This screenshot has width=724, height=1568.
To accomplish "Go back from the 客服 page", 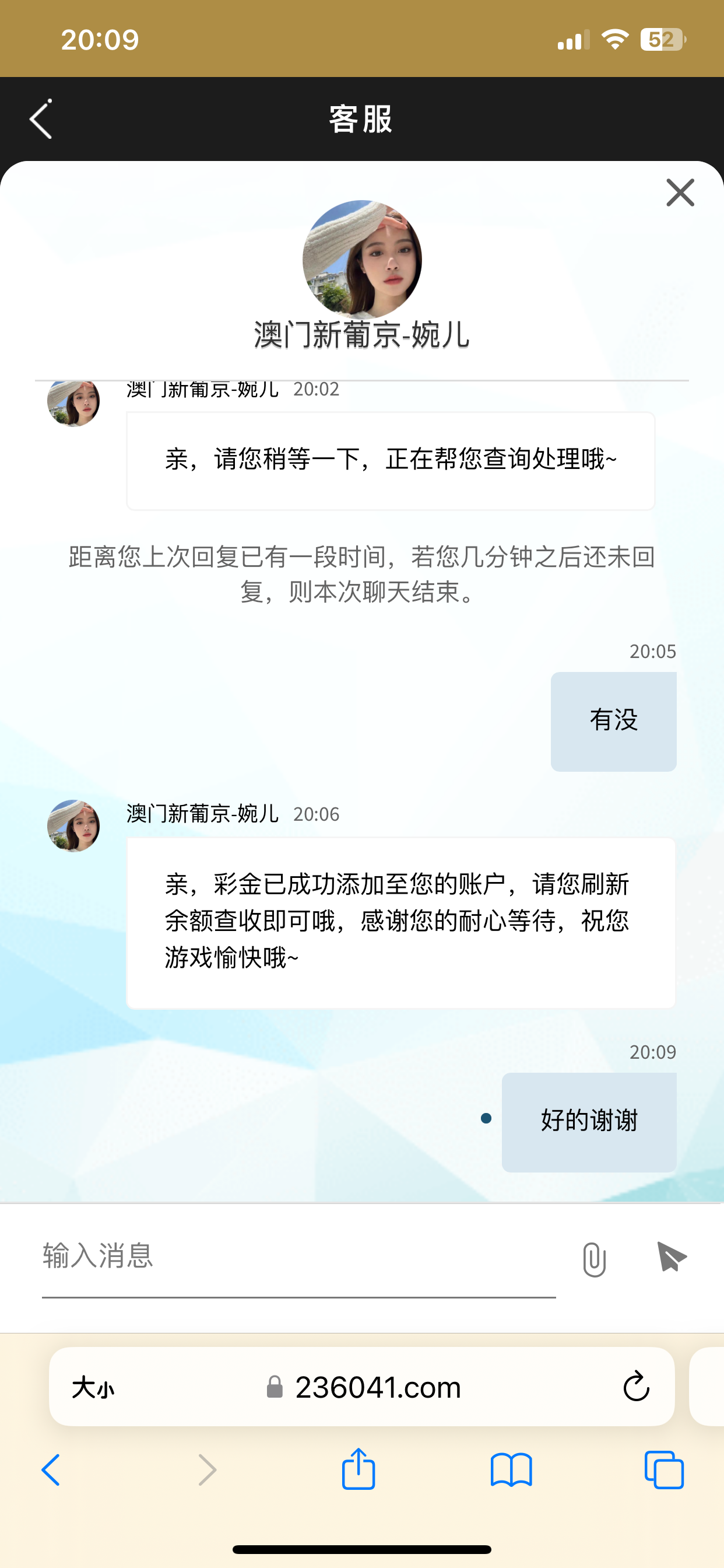I will pos(41,120).
